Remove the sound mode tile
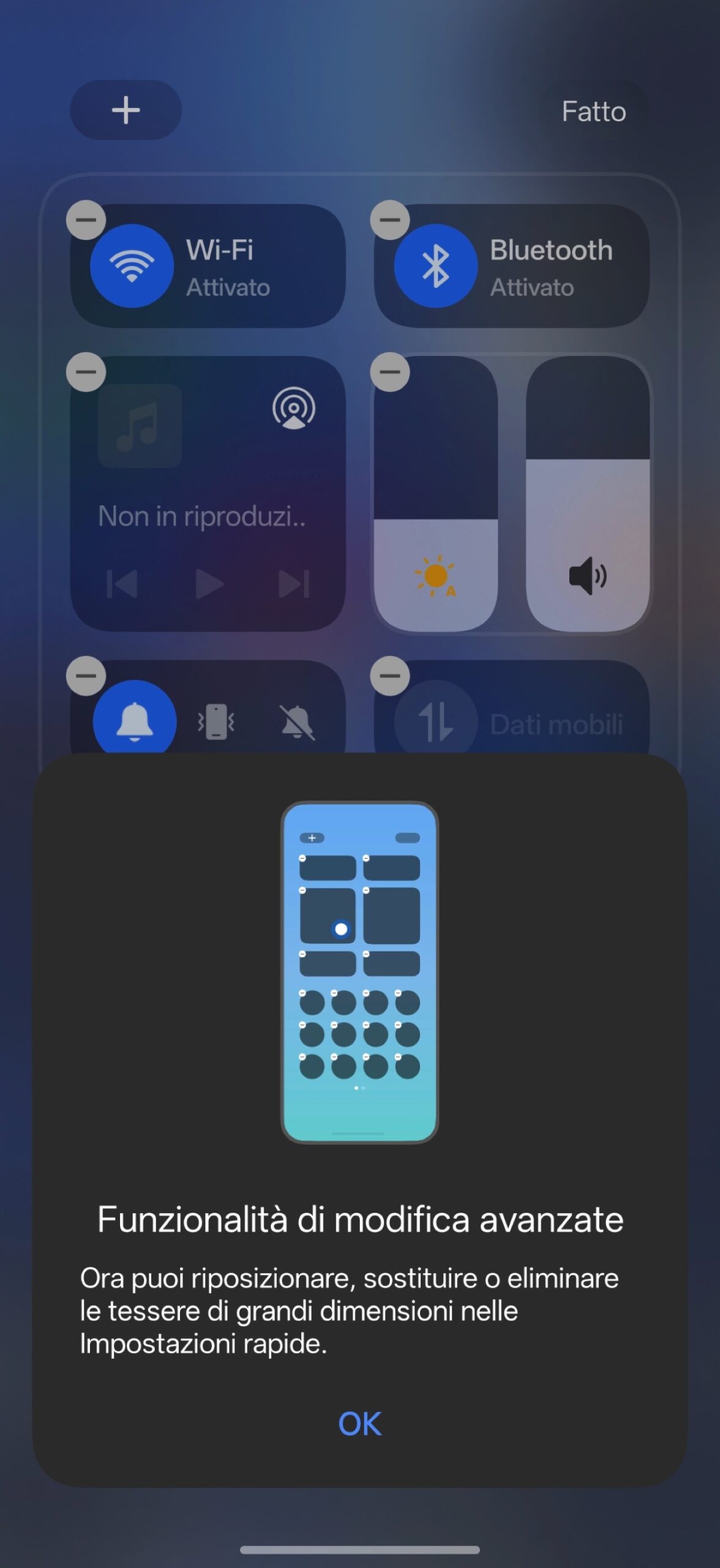The image size is (720, 1568). click(x=86, y=676)
